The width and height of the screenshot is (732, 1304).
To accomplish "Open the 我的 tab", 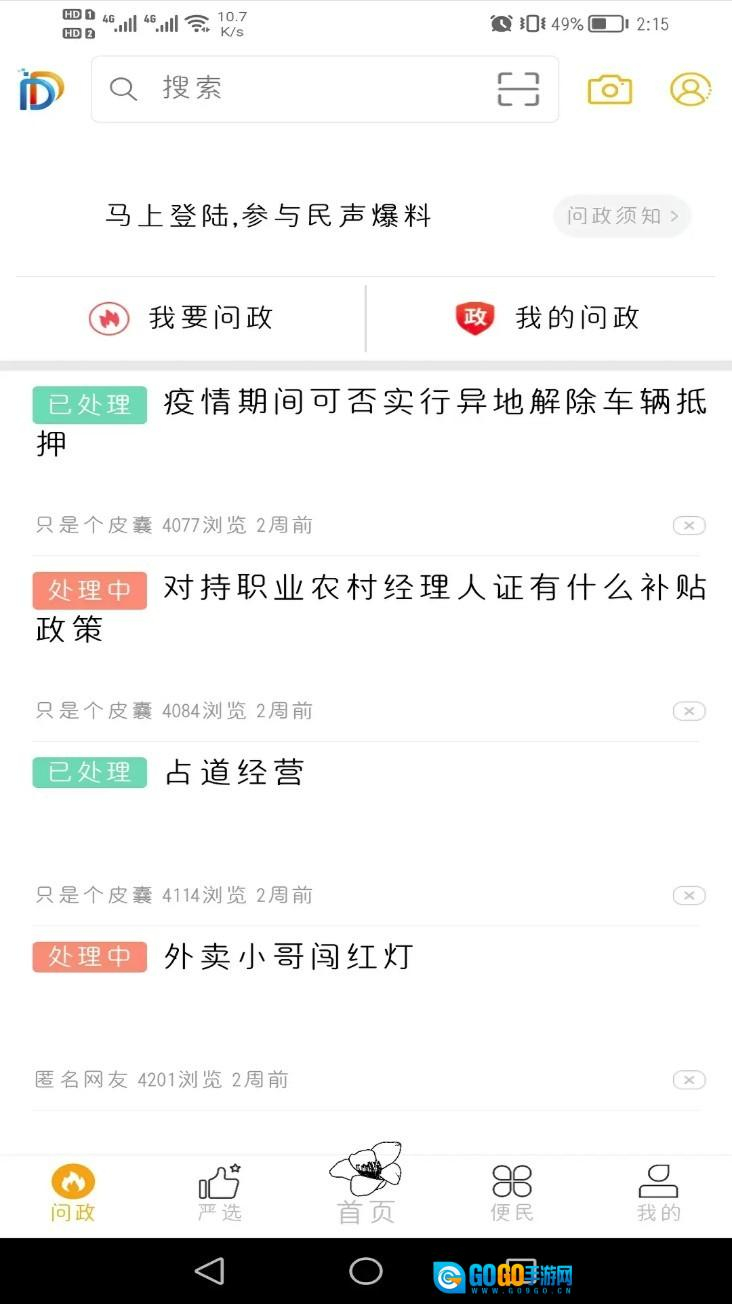I will (658, 1194).
